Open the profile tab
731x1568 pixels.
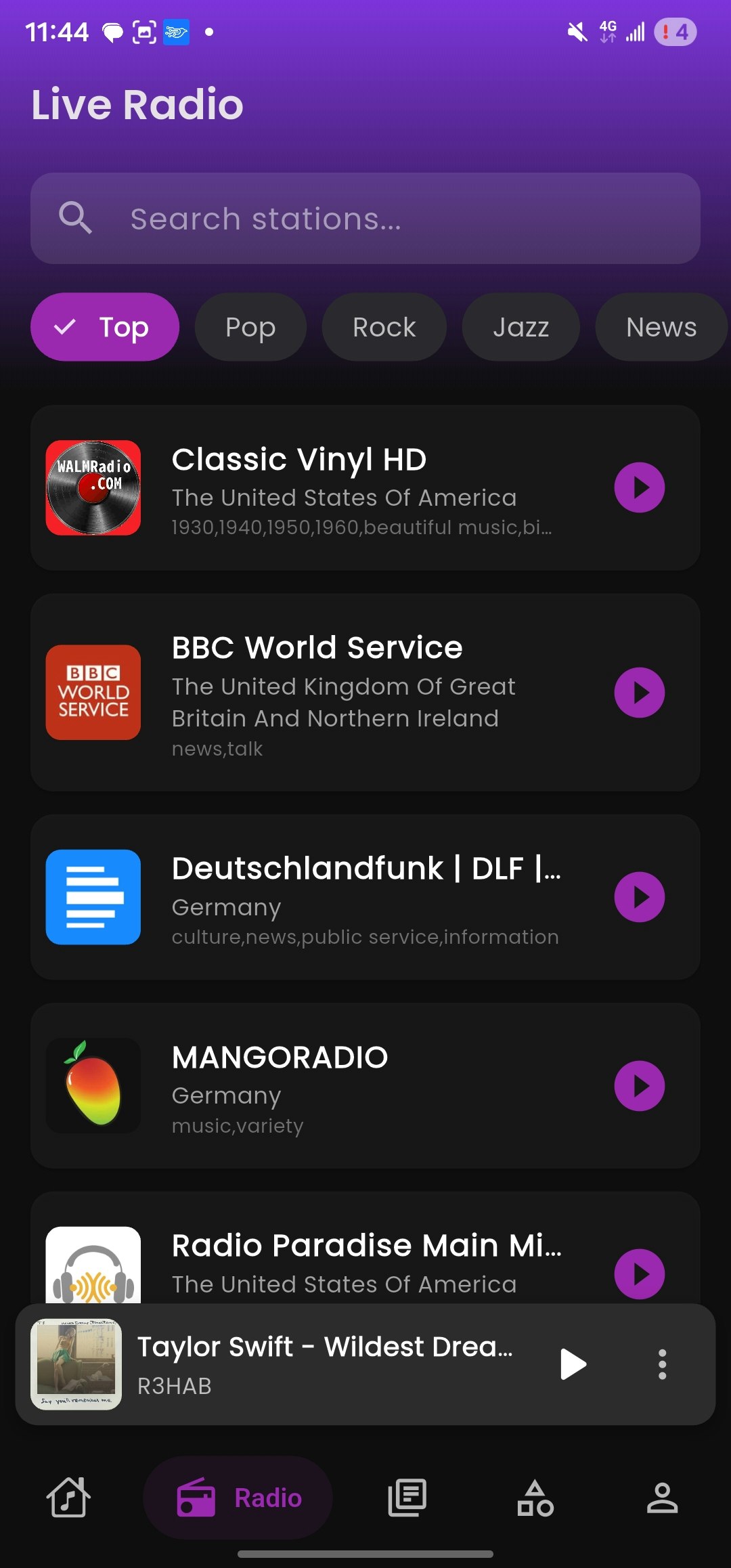661,1498
